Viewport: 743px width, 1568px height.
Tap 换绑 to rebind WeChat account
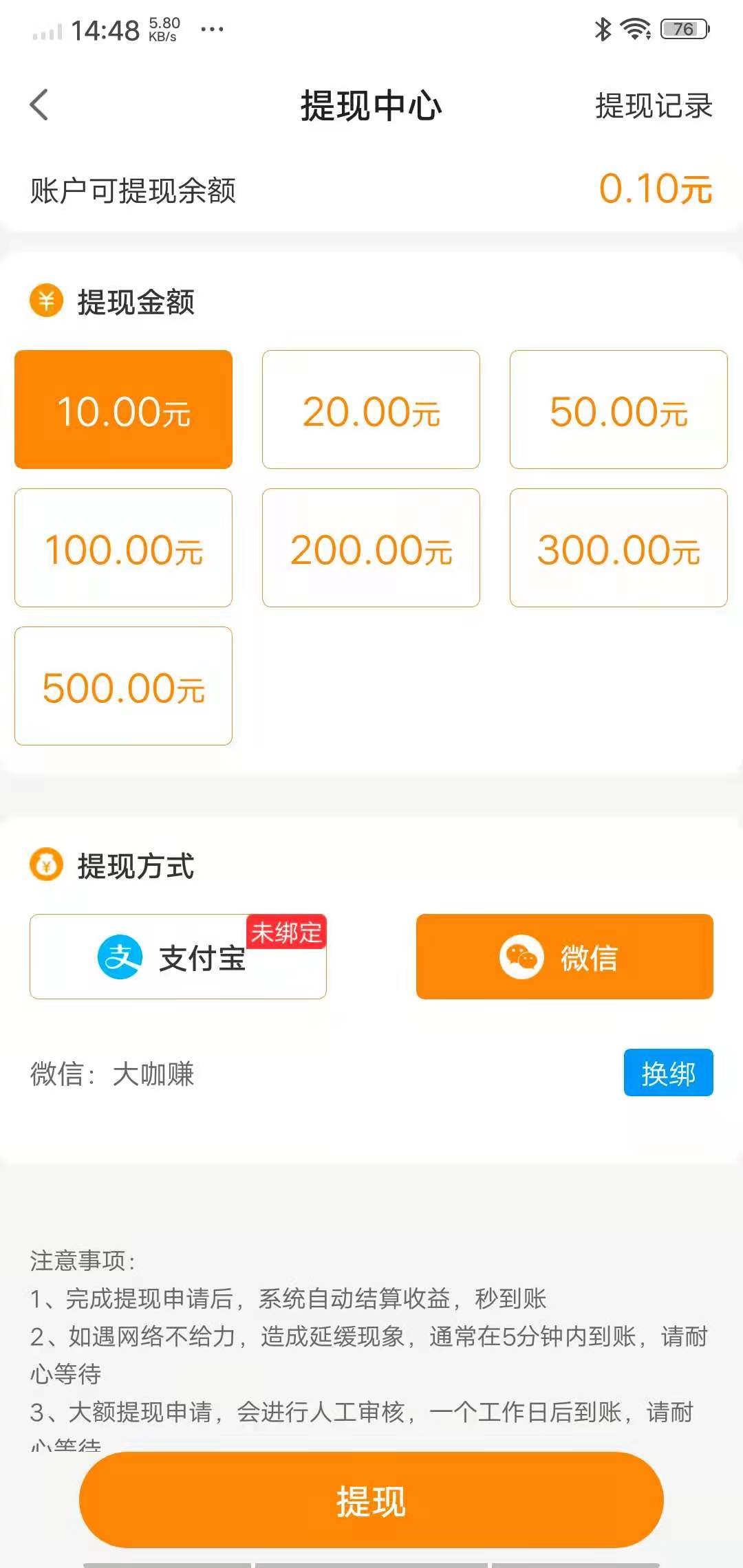pos(668,1073)
